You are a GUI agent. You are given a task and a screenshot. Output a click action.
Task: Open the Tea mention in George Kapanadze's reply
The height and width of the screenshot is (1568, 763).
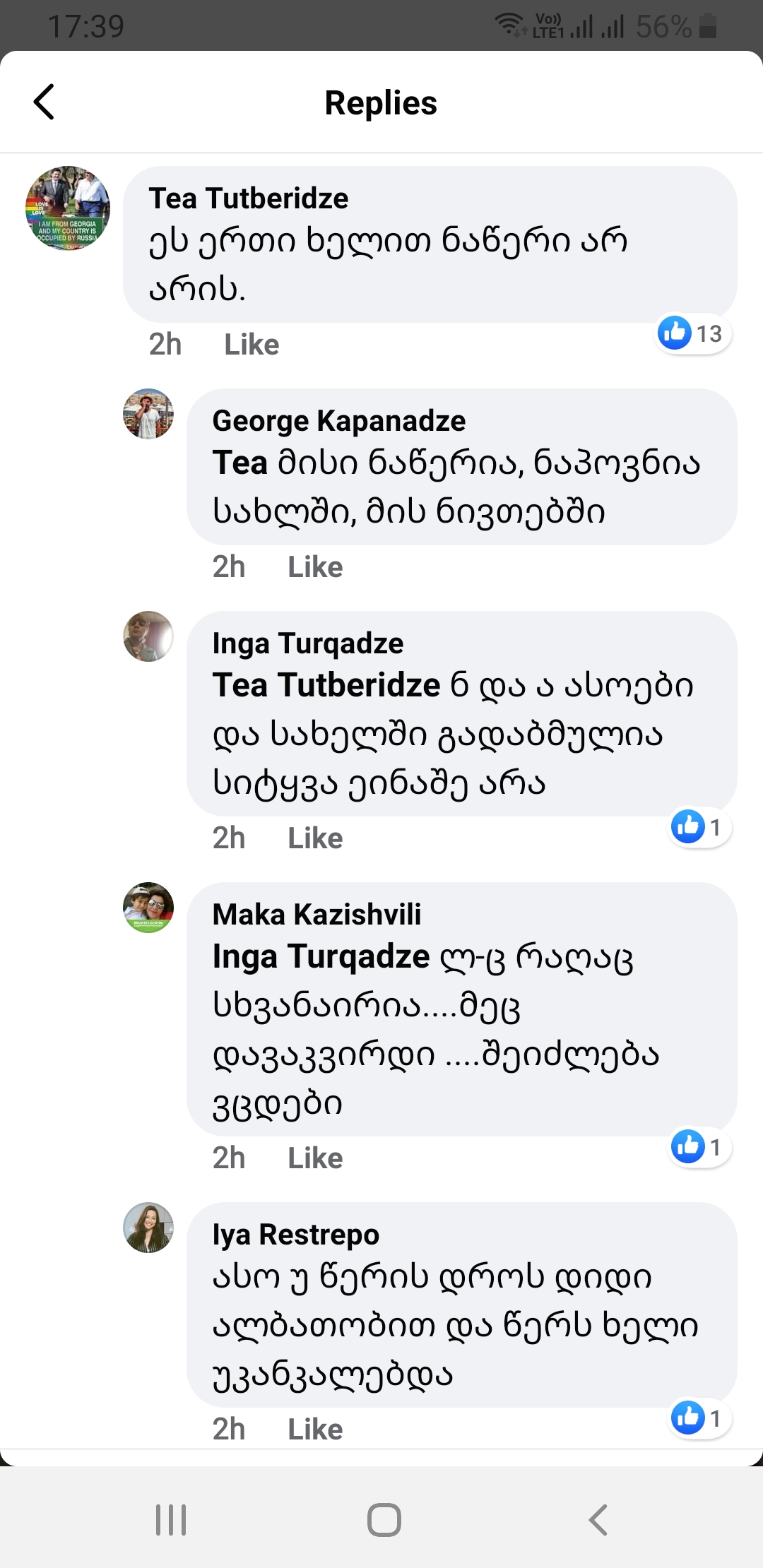(240, 463)
